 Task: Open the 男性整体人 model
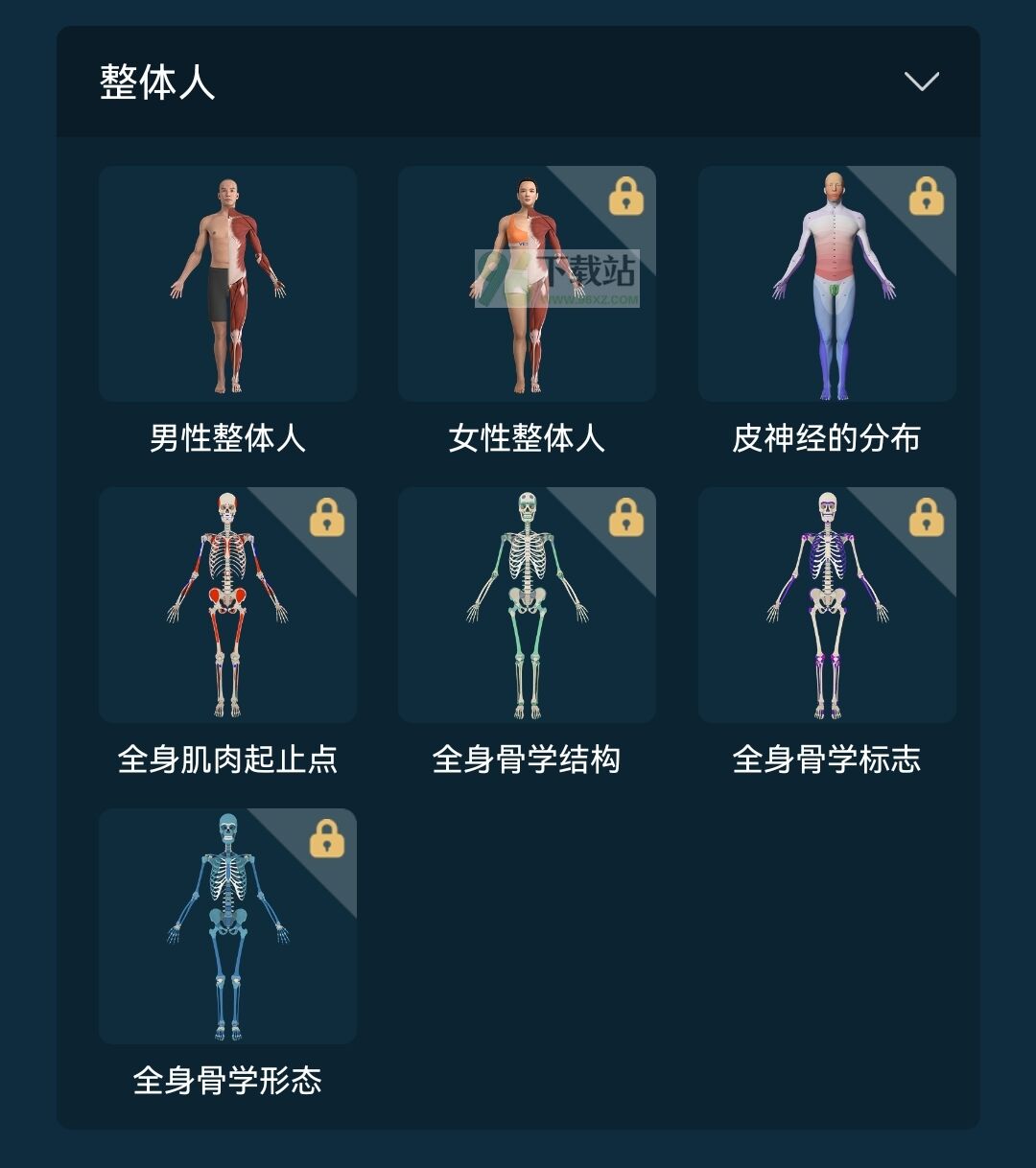point(227,285)
